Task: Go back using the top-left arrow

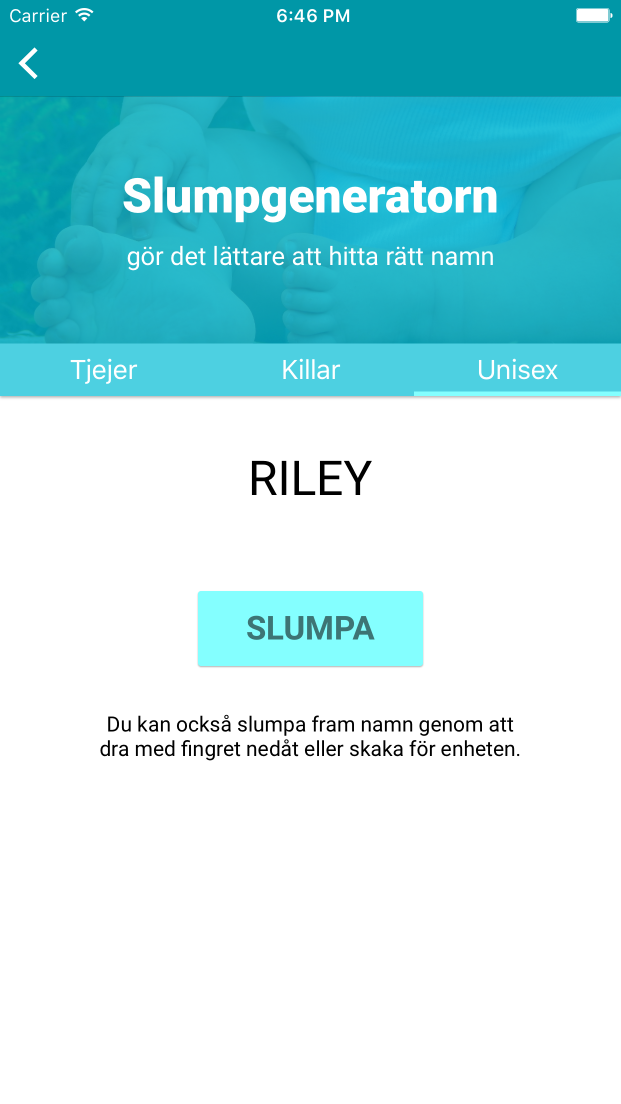Action: (29, 64)
